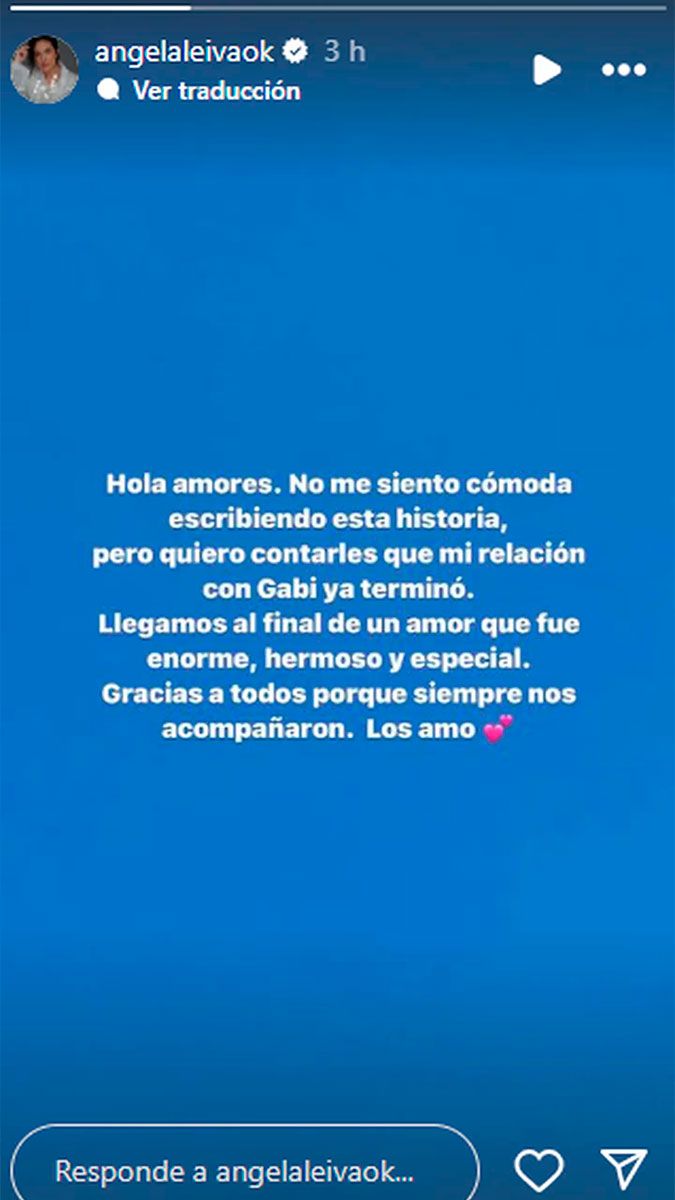Tap the angelaleivaok username
Viewport: 675px width, 1200px height.
(x=184, y=51)
